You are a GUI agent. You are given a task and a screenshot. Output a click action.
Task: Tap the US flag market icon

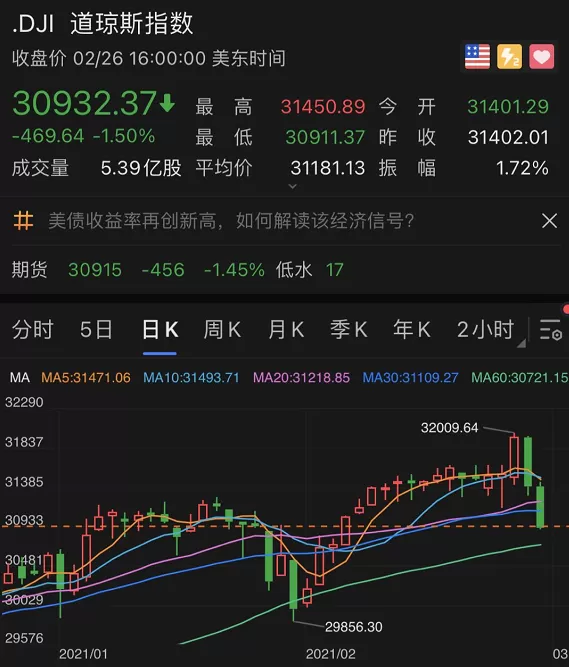tap(477, 56)
